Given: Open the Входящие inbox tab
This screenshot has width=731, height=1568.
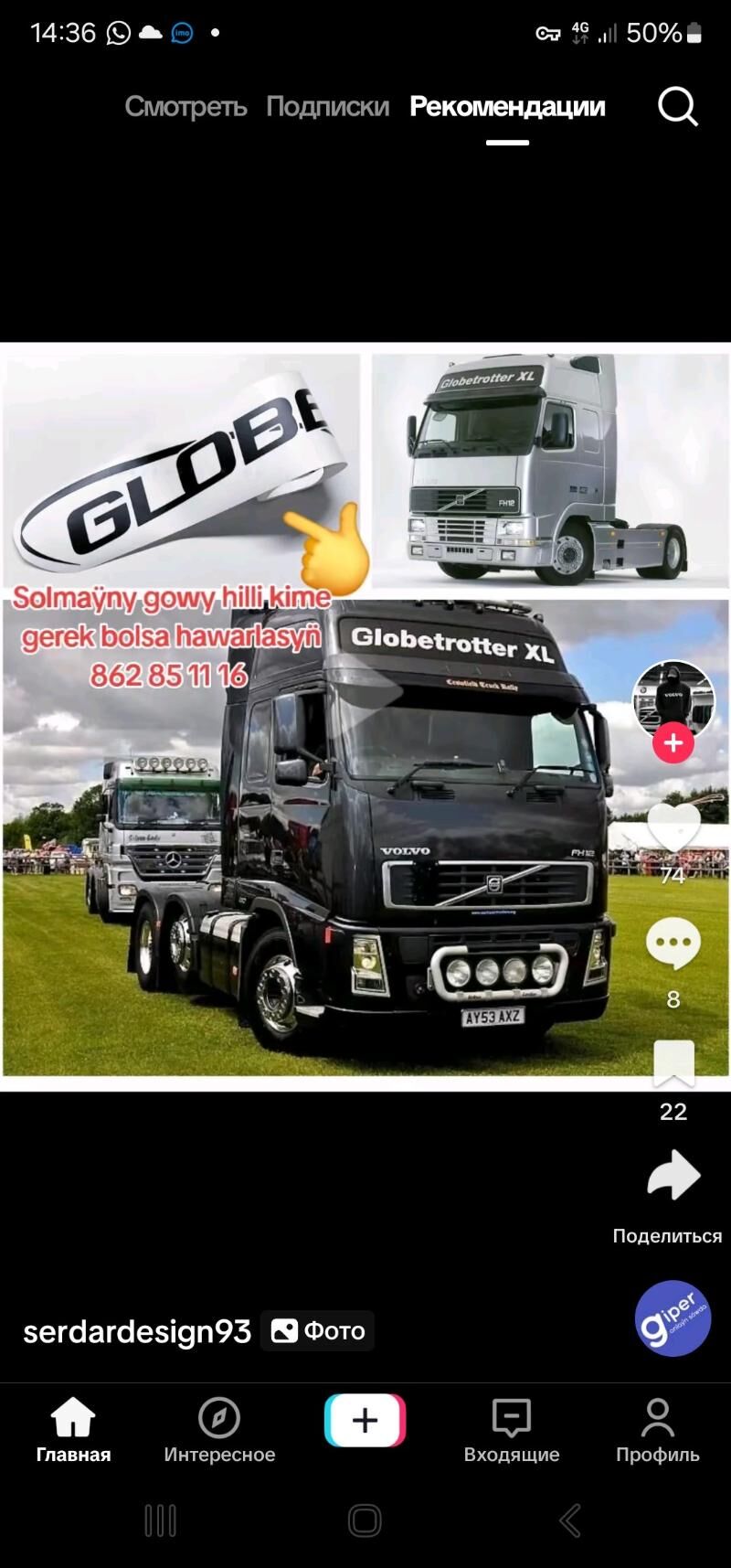Looking at the screenshot, I should [x=512, y=1431].
